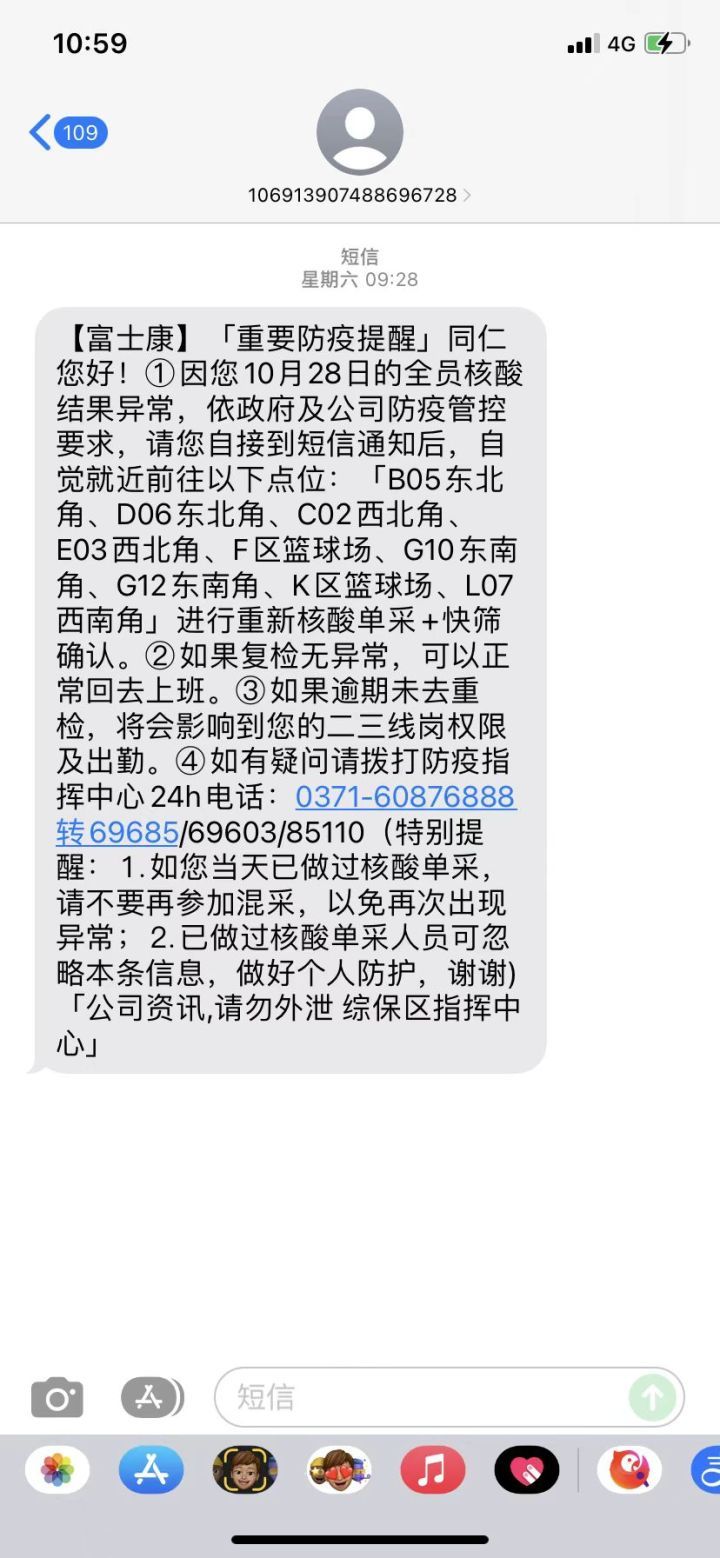The height and width of the screenshot is (1558, 720).
Task: Open the Music app in the strip
Action: [x=433, y=1470]
